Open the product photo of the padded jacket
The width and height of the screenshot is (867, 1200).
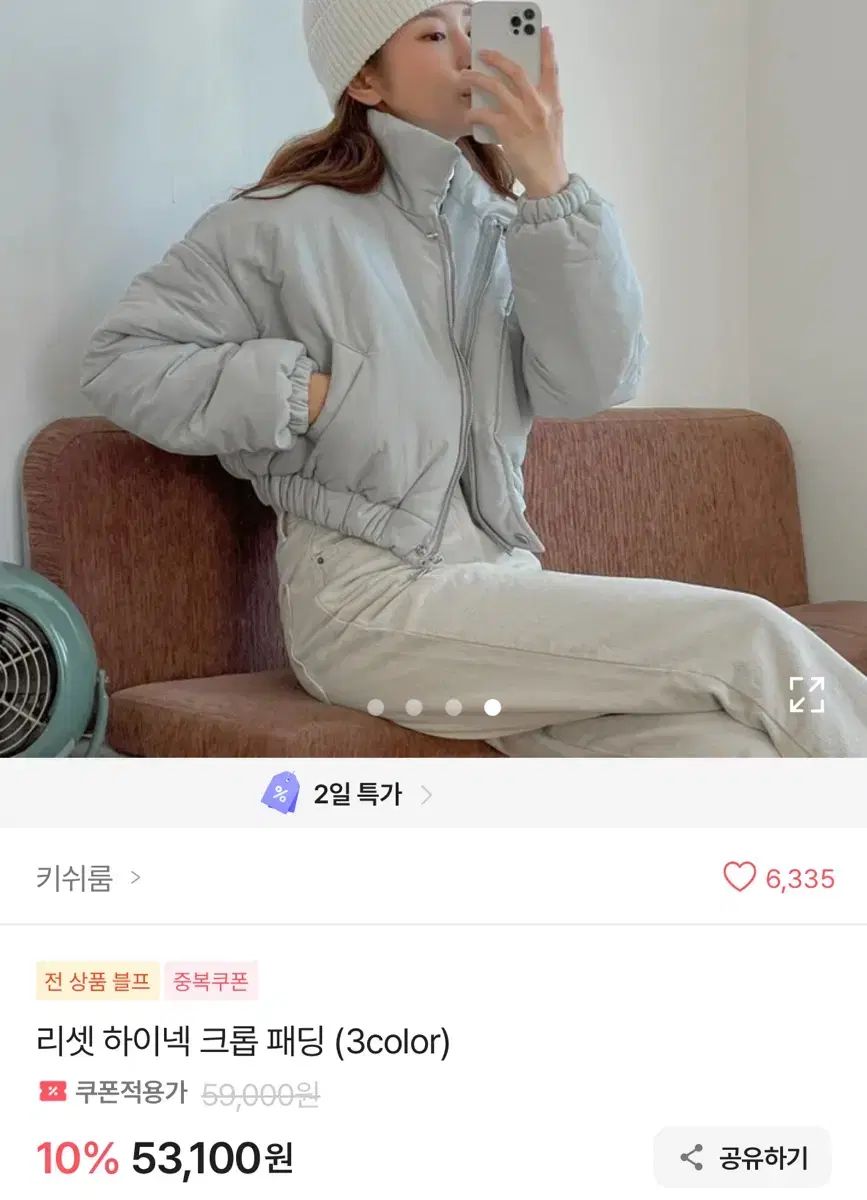point(430,350)
